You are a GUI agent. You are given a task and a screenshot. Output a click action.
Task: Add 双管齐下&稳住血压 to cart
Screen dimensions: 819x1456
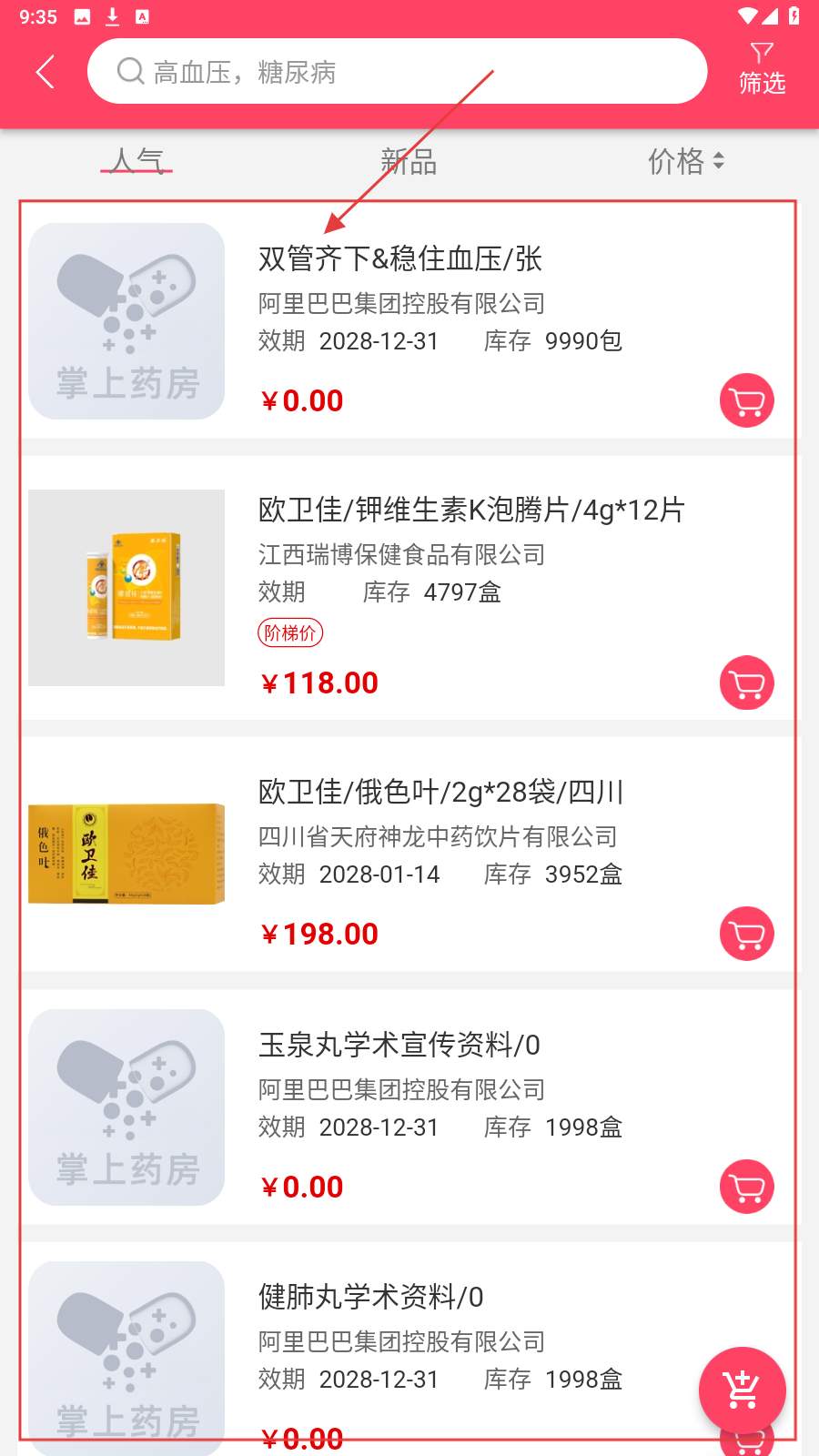point(746,400)
